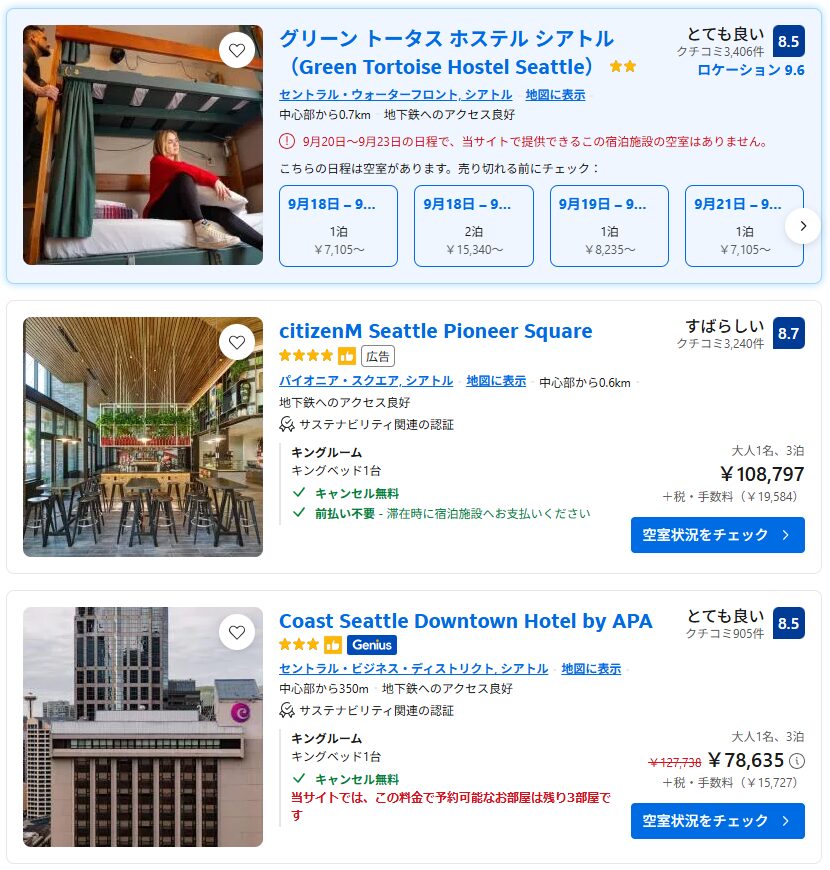Open the price info icon beside ¥78,635
Viewport: 830px width, 870px height.
point(796,761)
